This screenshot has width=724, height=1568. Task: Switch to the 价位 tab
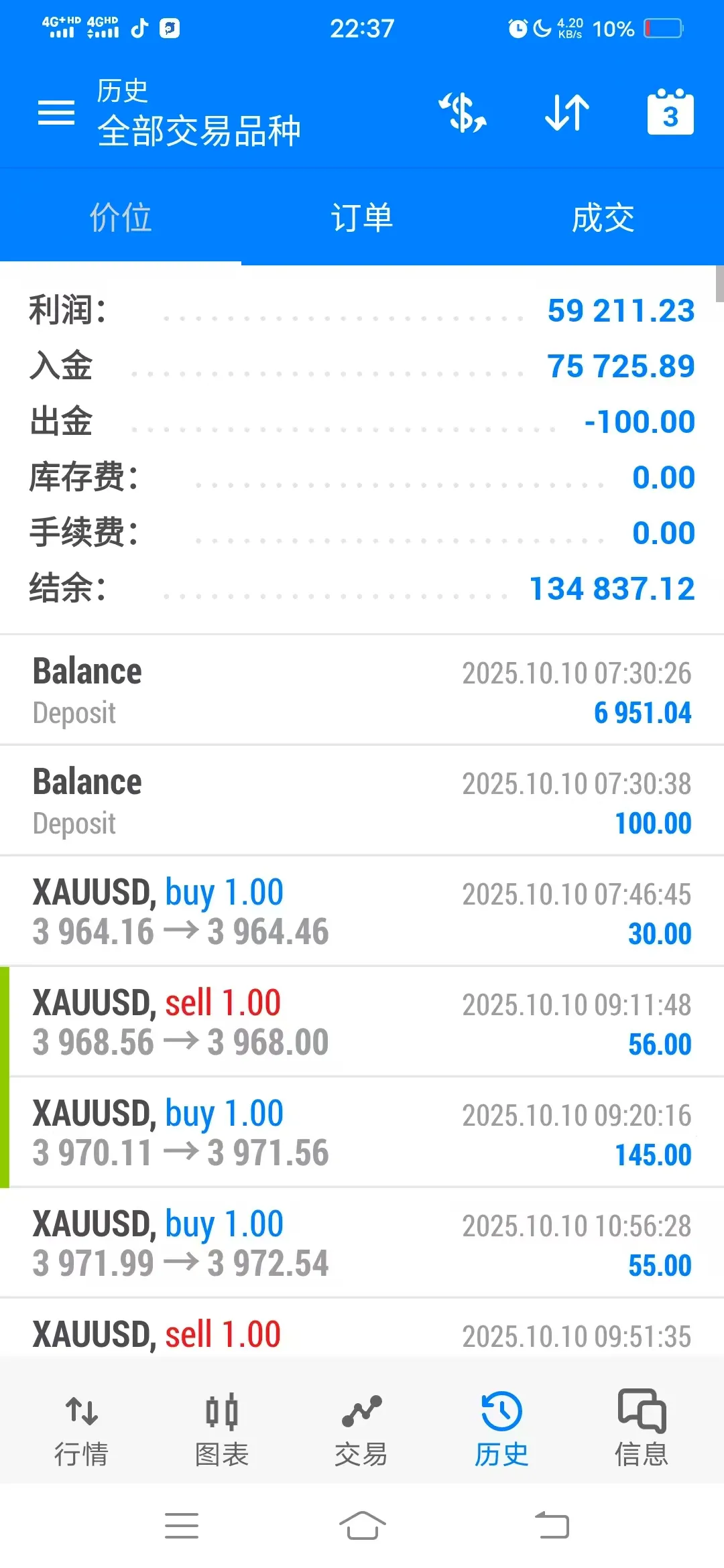(x=121, y=218)
